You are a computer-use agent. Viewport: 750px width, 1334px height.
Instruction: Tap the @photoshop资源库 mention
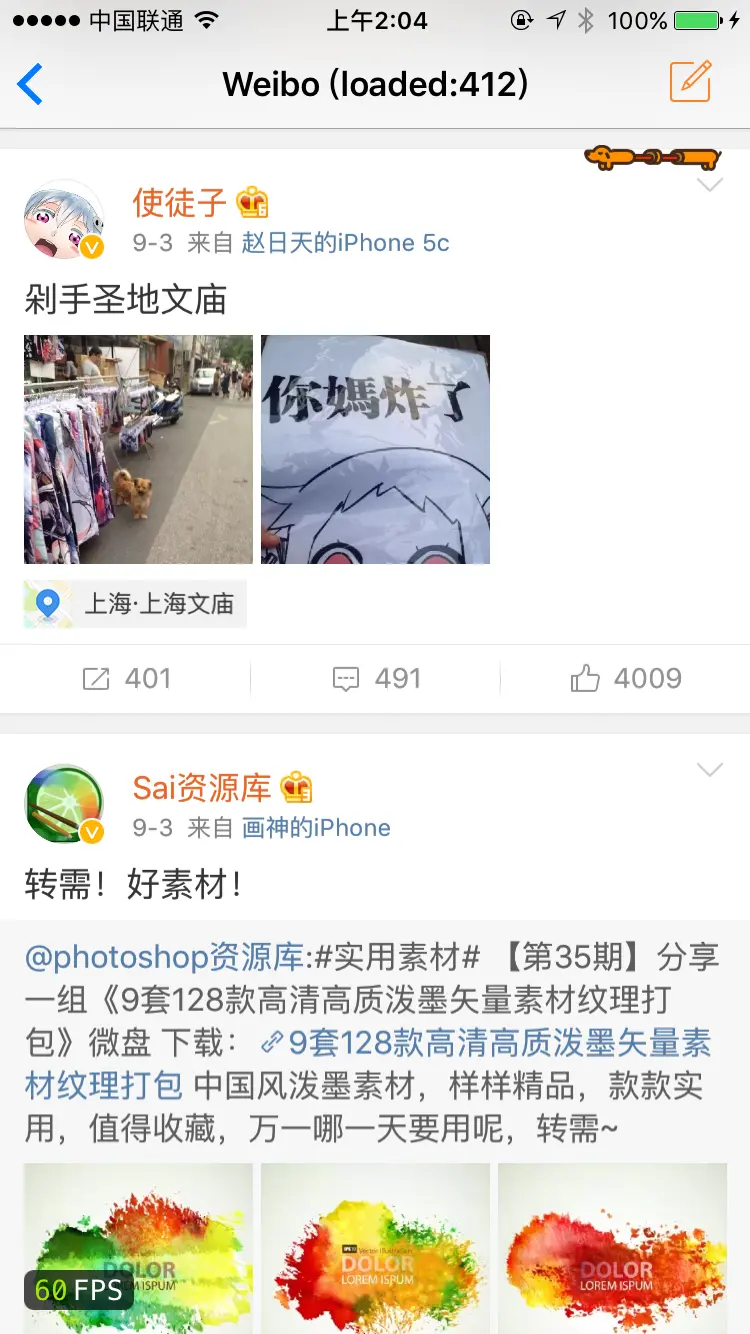pyautogui.click(x=160, y=958)
